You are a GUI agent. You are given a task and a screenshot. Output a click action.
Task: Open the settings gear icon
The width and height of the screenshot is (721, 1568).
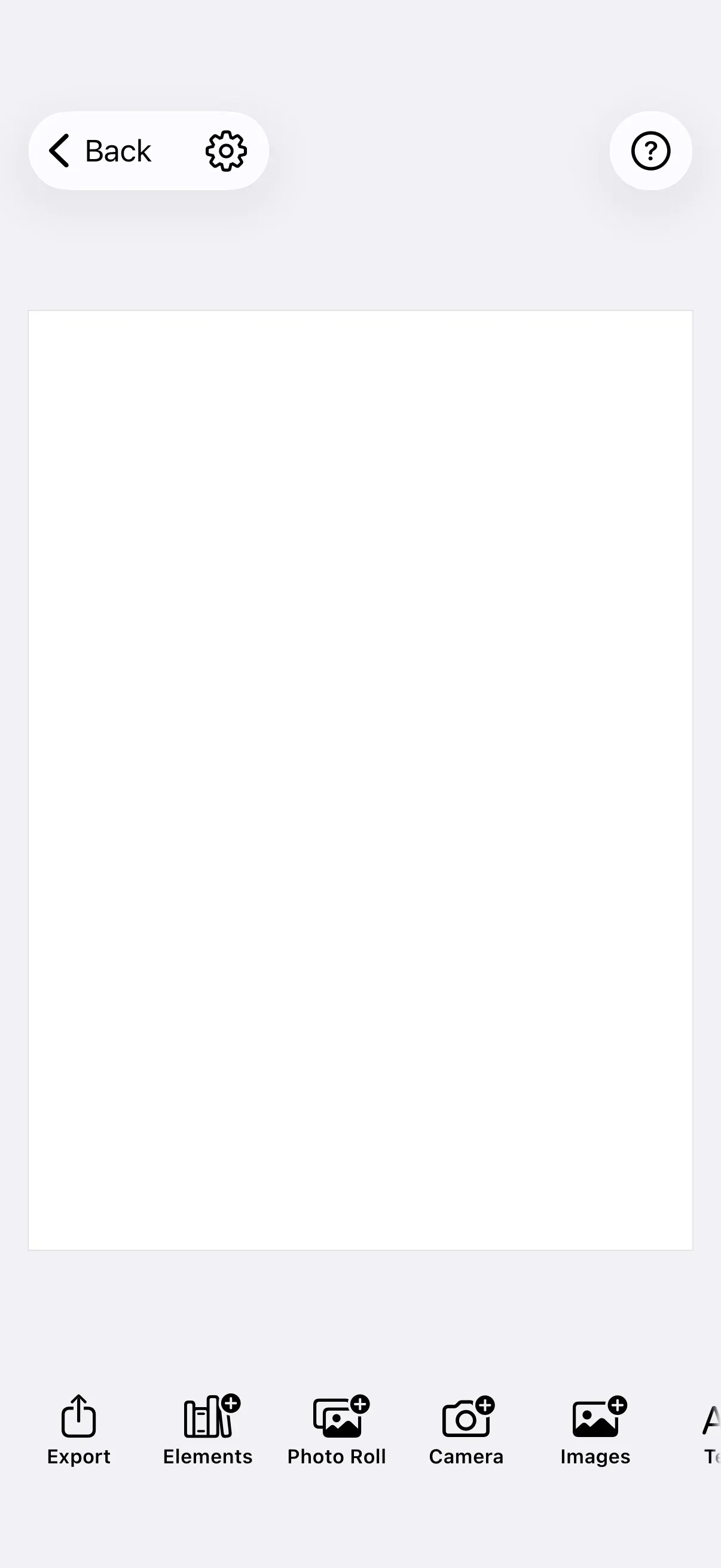click(226, 151)
